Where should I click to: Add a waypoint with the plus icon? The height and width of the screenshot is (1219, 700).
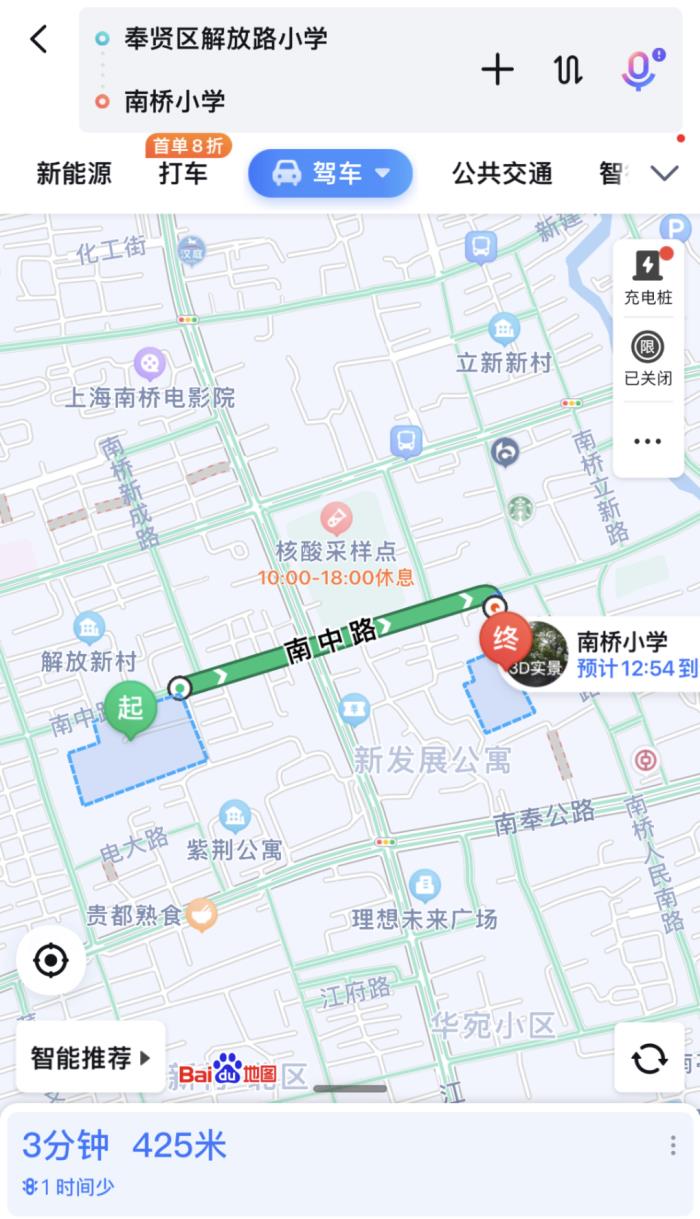pos(497,69)
